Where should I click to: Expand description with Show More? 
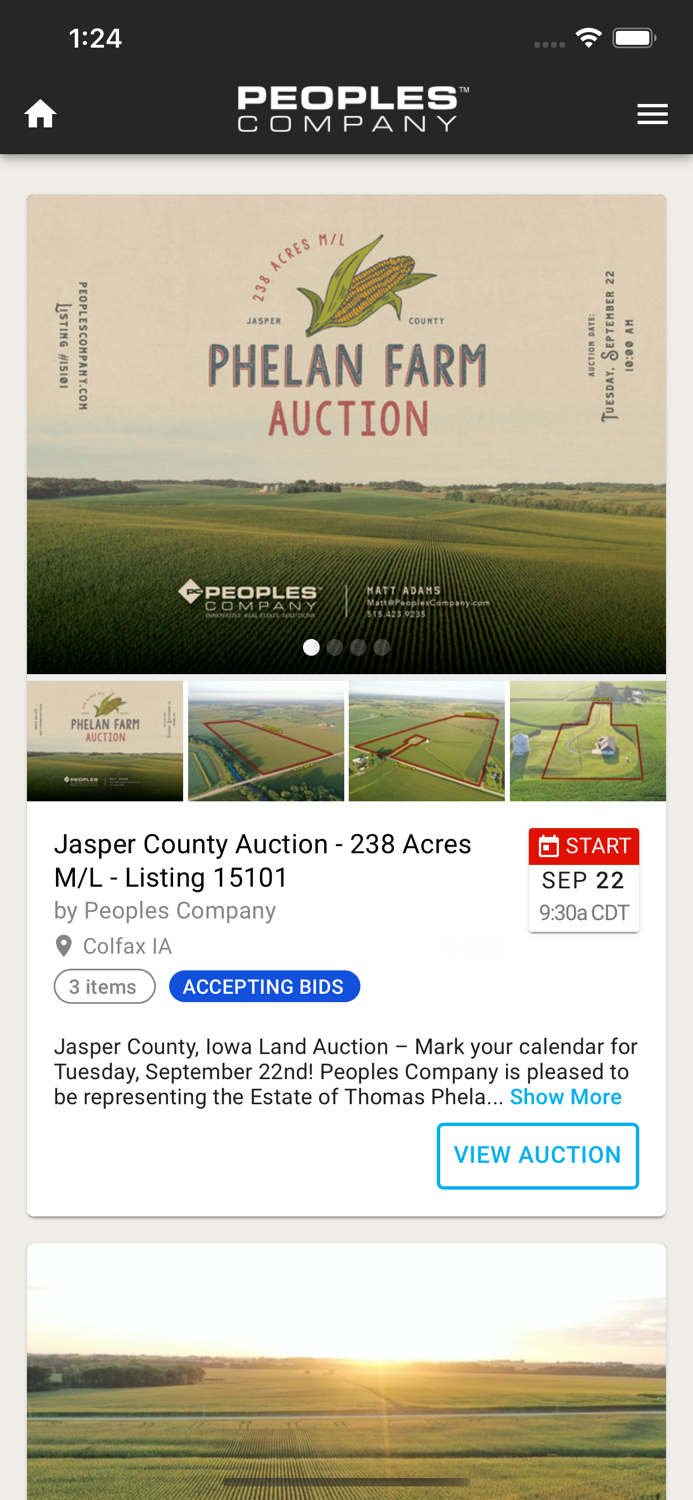[565, 1097]
